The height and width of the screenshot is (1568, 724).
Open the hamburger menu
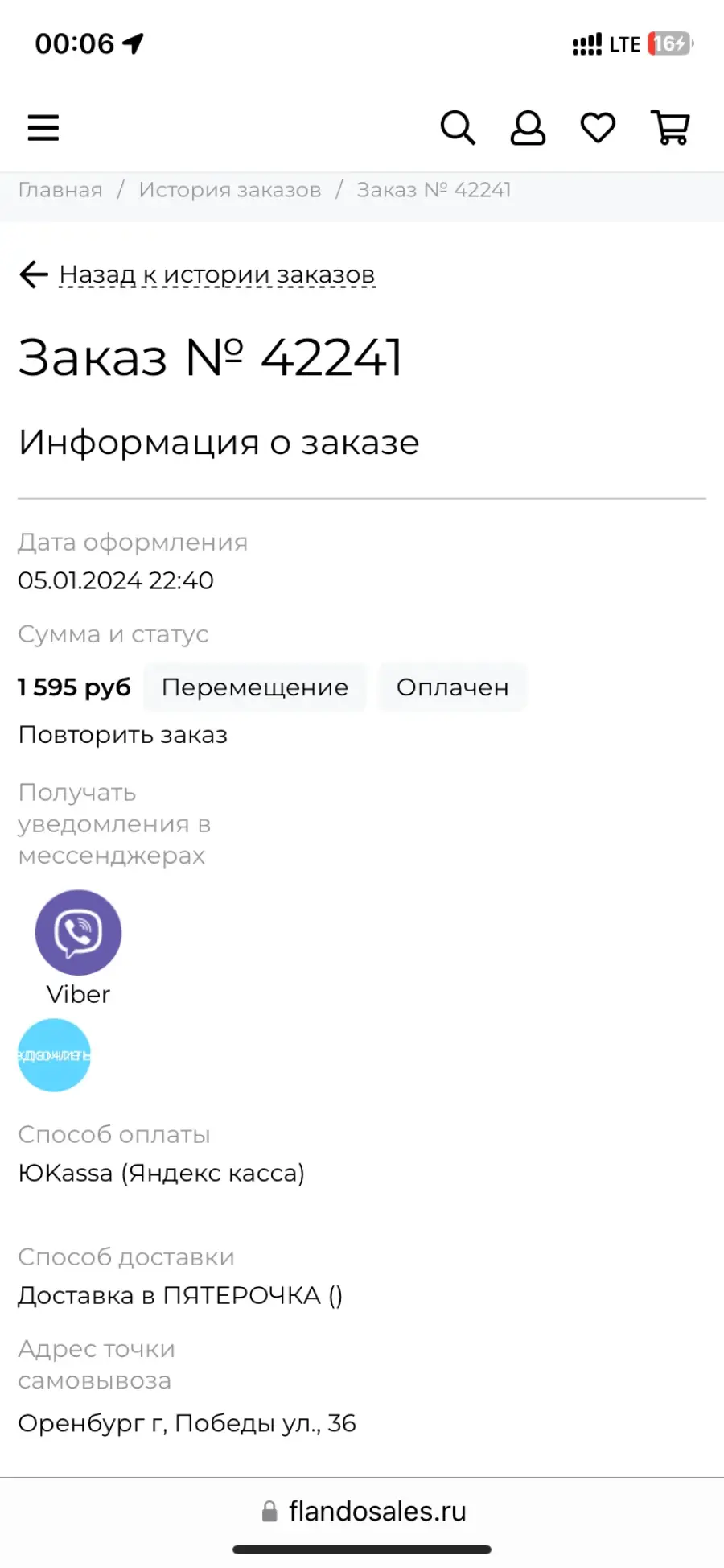click(x=43, y=128)
